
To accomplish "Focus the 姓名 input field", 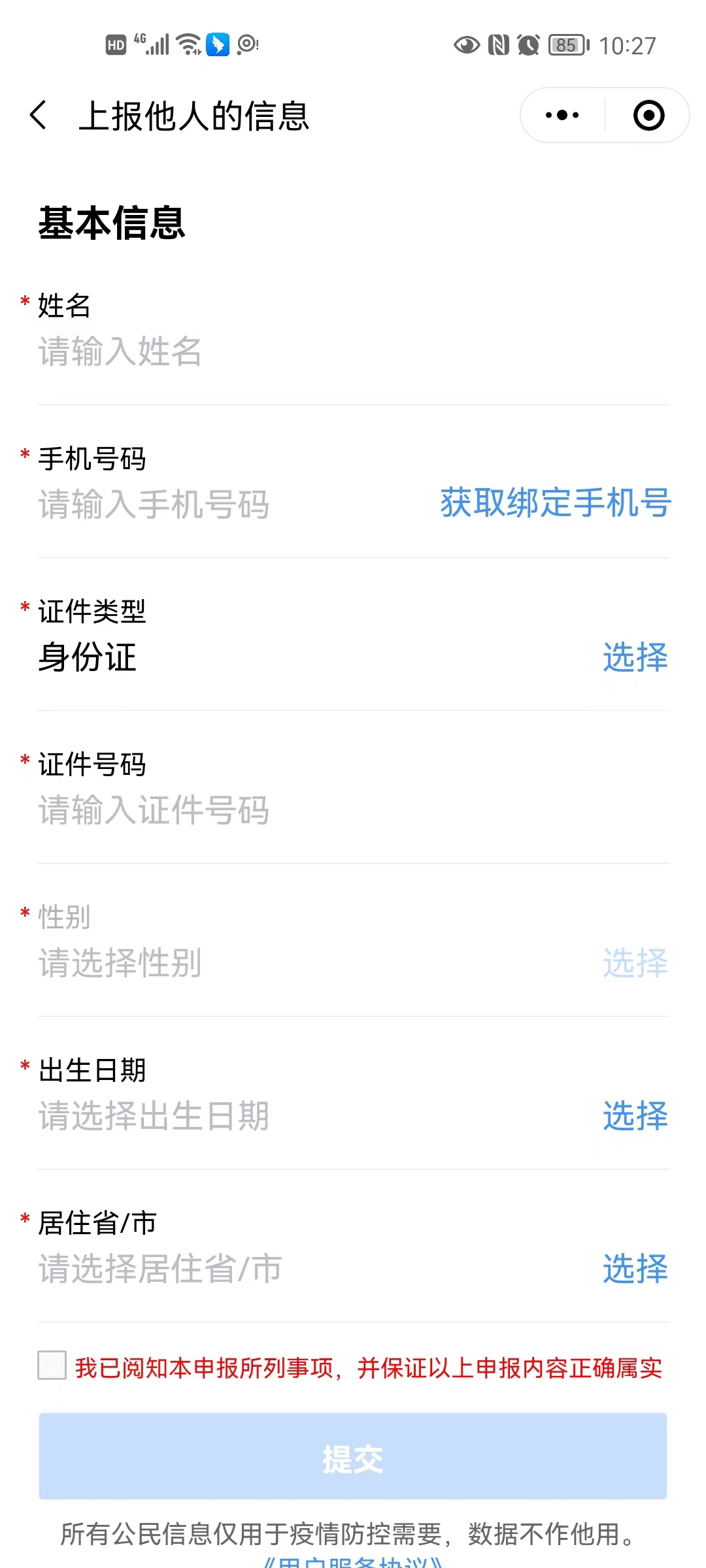I will tap(261, 351).
